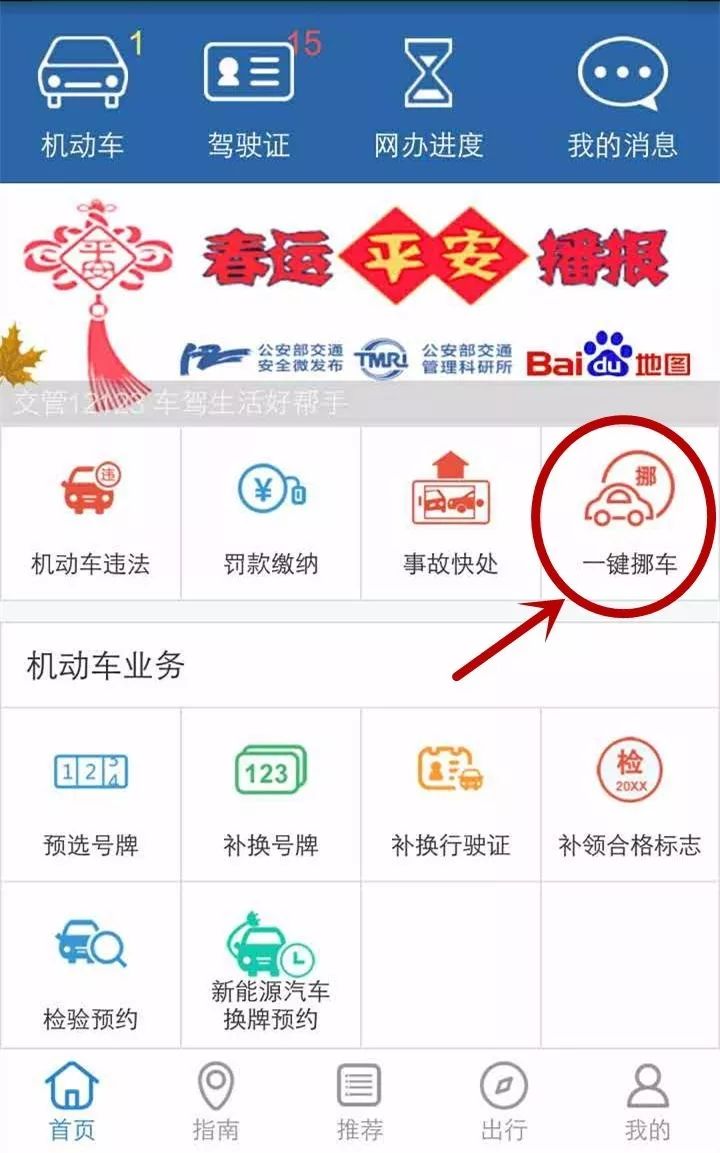Open the 春运平安播报 banner

tap(360, 290)
